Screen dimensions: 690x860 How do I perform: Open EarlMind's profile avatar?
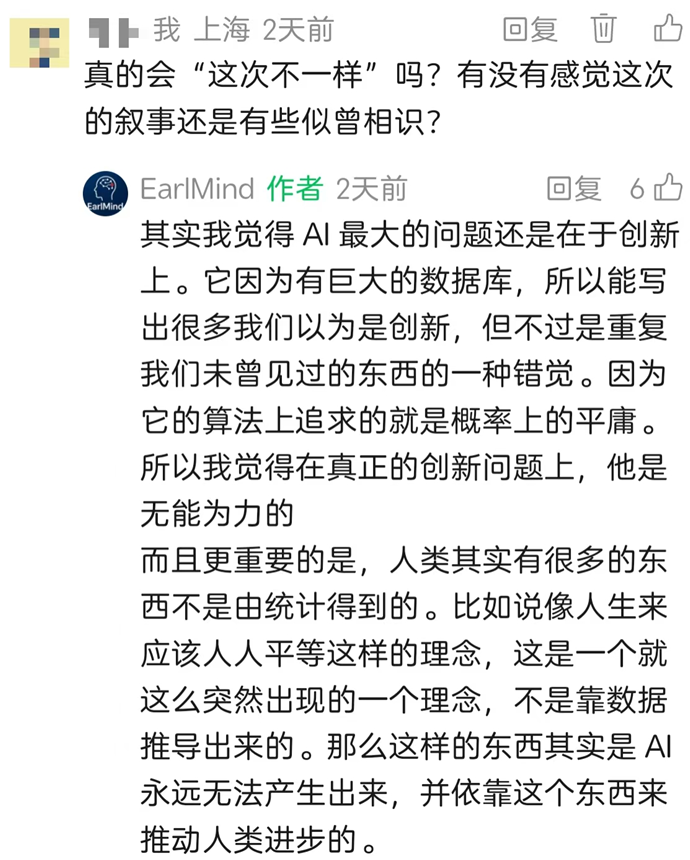pos(106,193)
